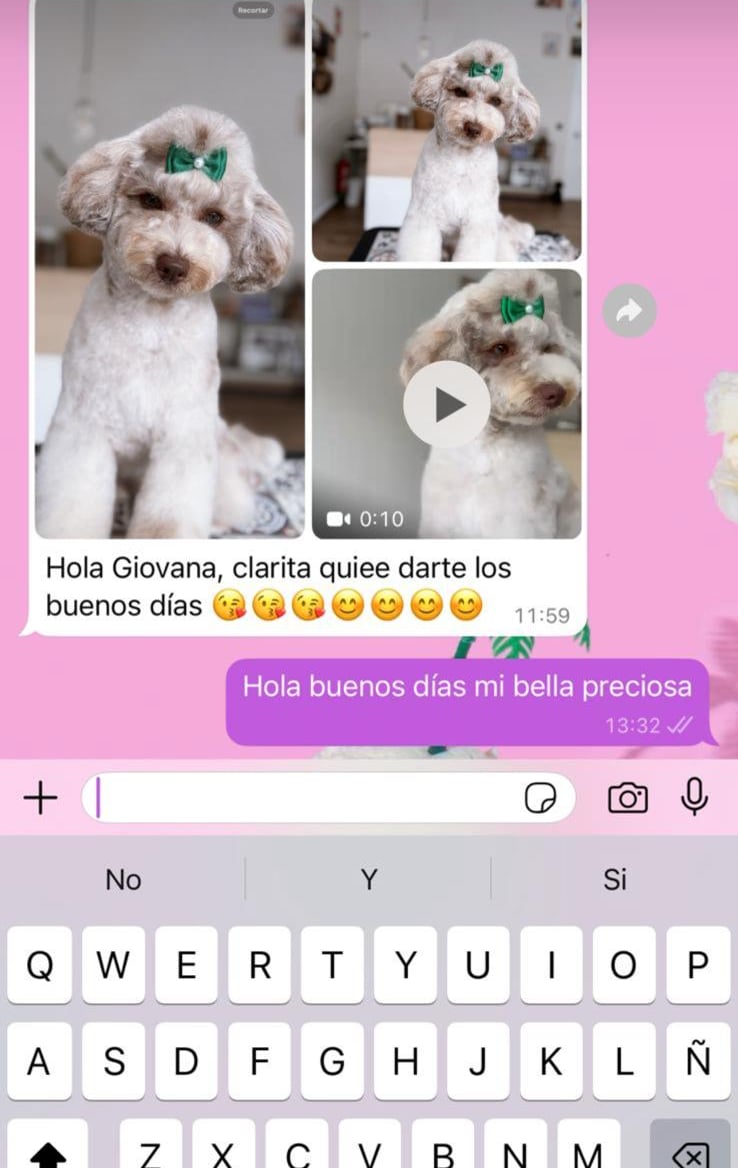The width and height of the screenshot is (738, 1168).
Task: Tap the backspace key
Action: (690, 1150)
